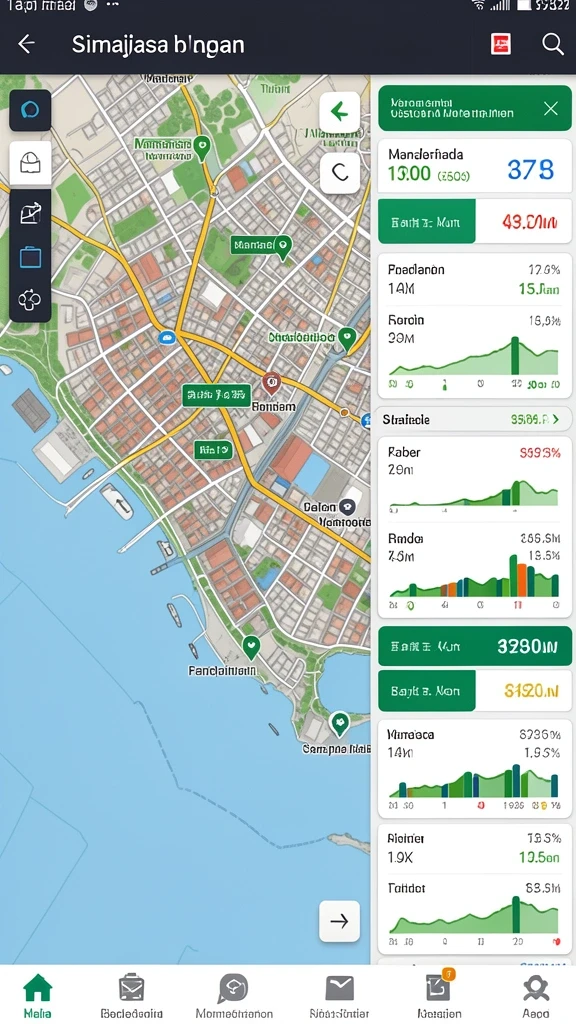Tap the green left-arrow button on the map
576x1024 pixels.
(x=340, y=112)
